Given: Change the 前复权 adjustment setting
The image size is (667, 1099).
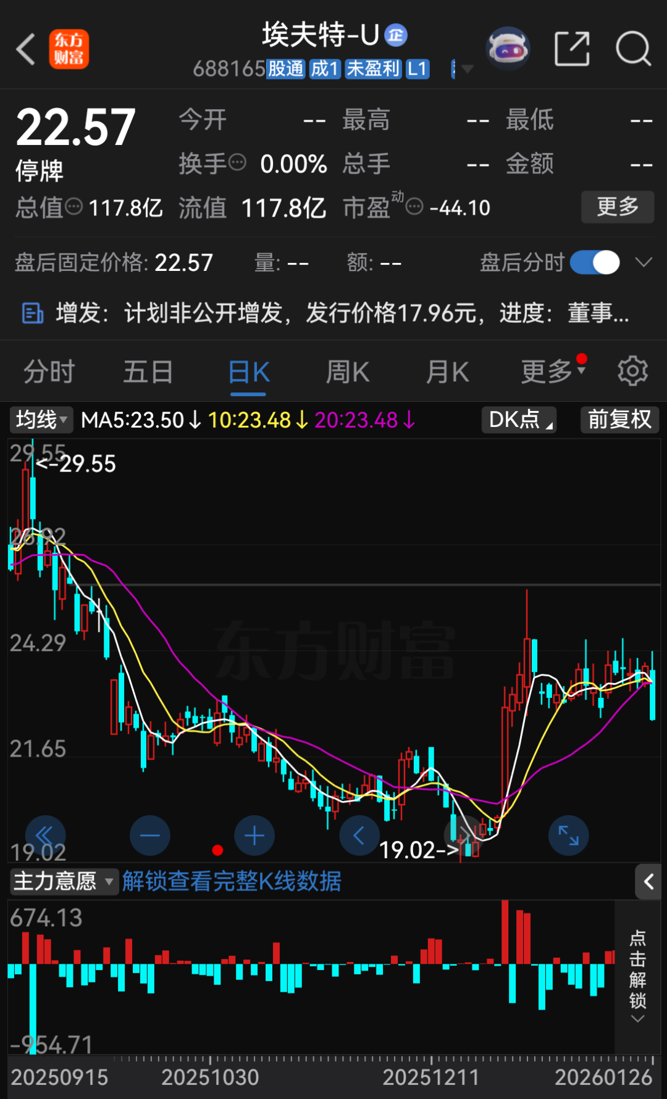Looking at the screenshot, I should click(x=620, y=420).
